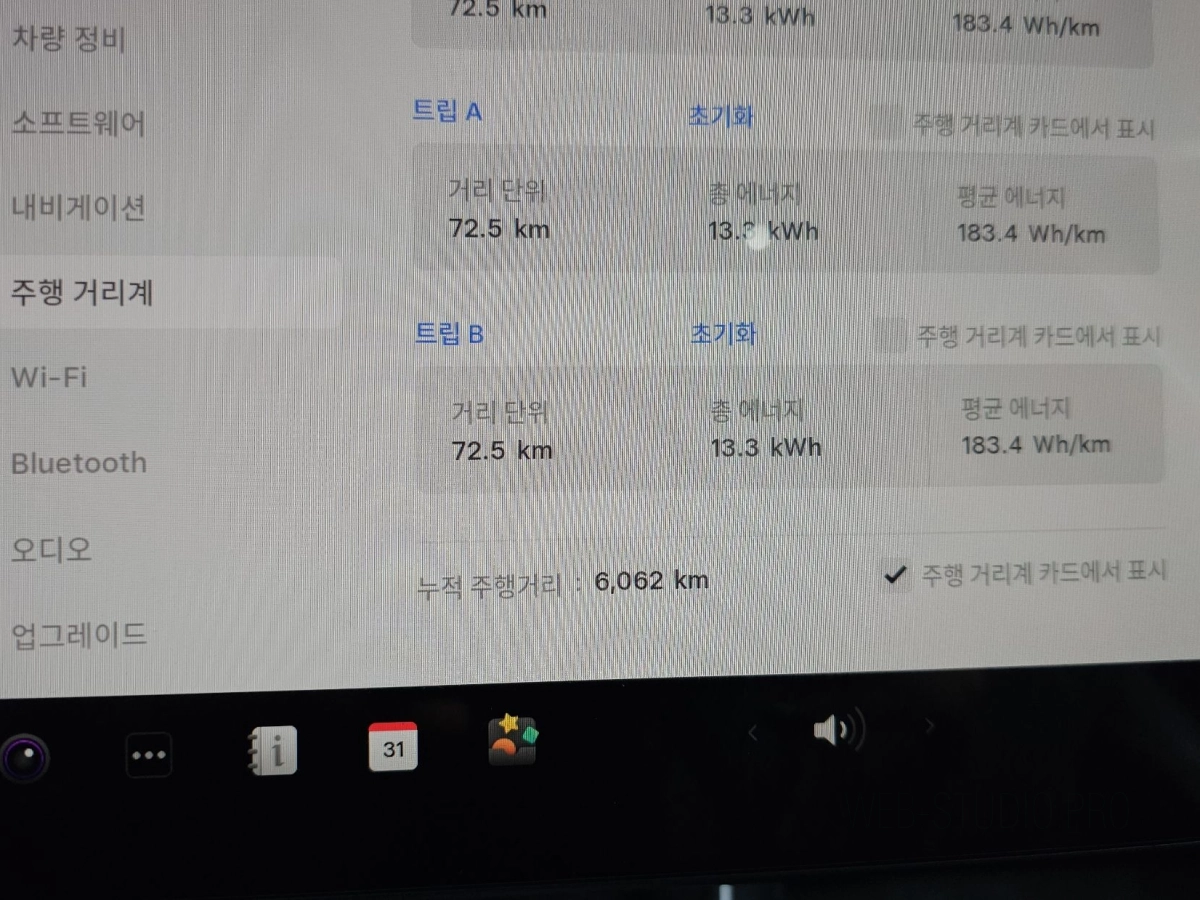Tap the volume speaker icon
The height and width of the screenshot is (900, 1200).
pyautogui.click(x=838, y=732)
